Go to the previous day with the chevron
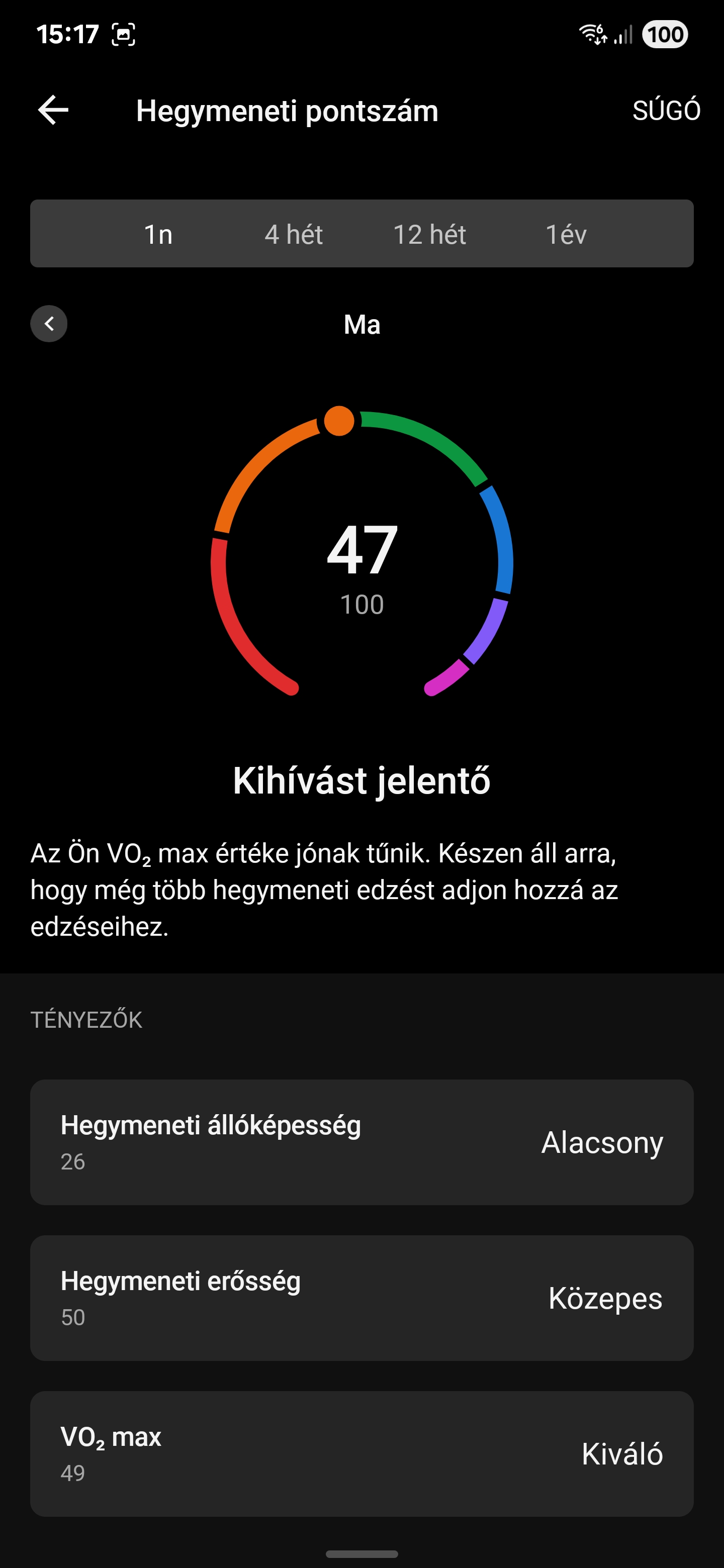The height and width of the screenshot is (1568, 724). point(49,324)
